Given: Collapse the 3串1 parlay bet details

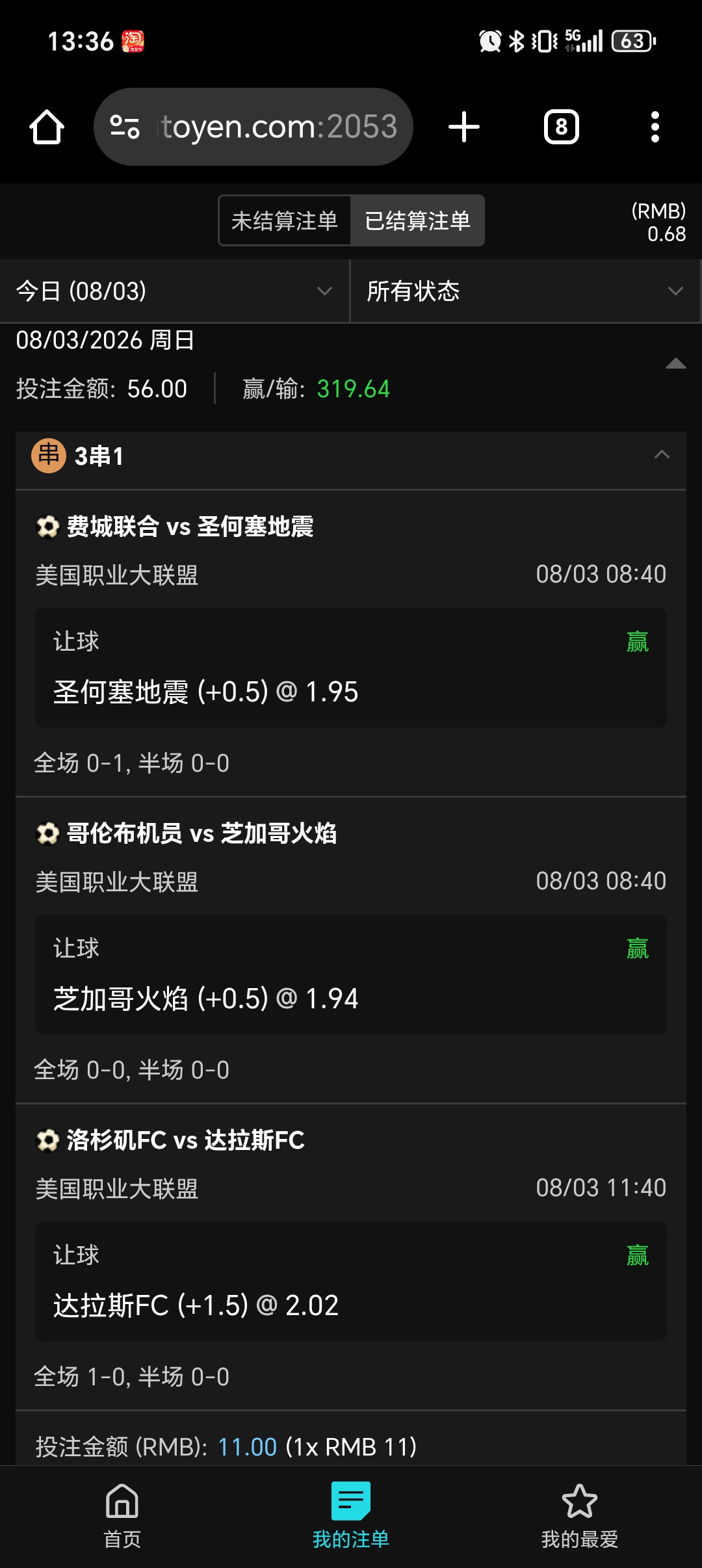Looking at the screenshot, I should tap(662, 455).
